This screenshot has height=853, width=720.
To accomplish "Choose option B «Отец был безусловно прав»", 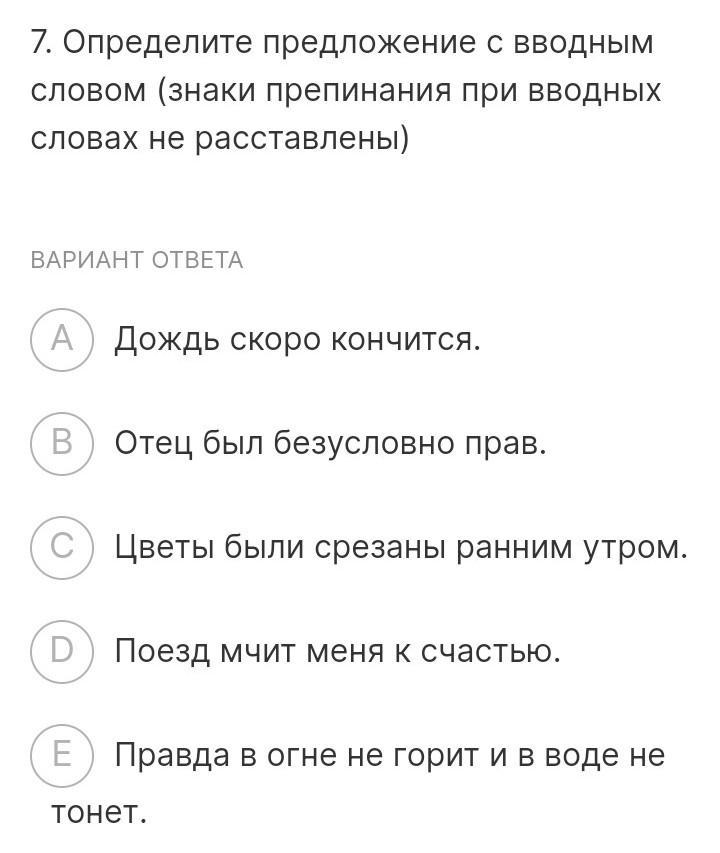I will click(62, 443).
